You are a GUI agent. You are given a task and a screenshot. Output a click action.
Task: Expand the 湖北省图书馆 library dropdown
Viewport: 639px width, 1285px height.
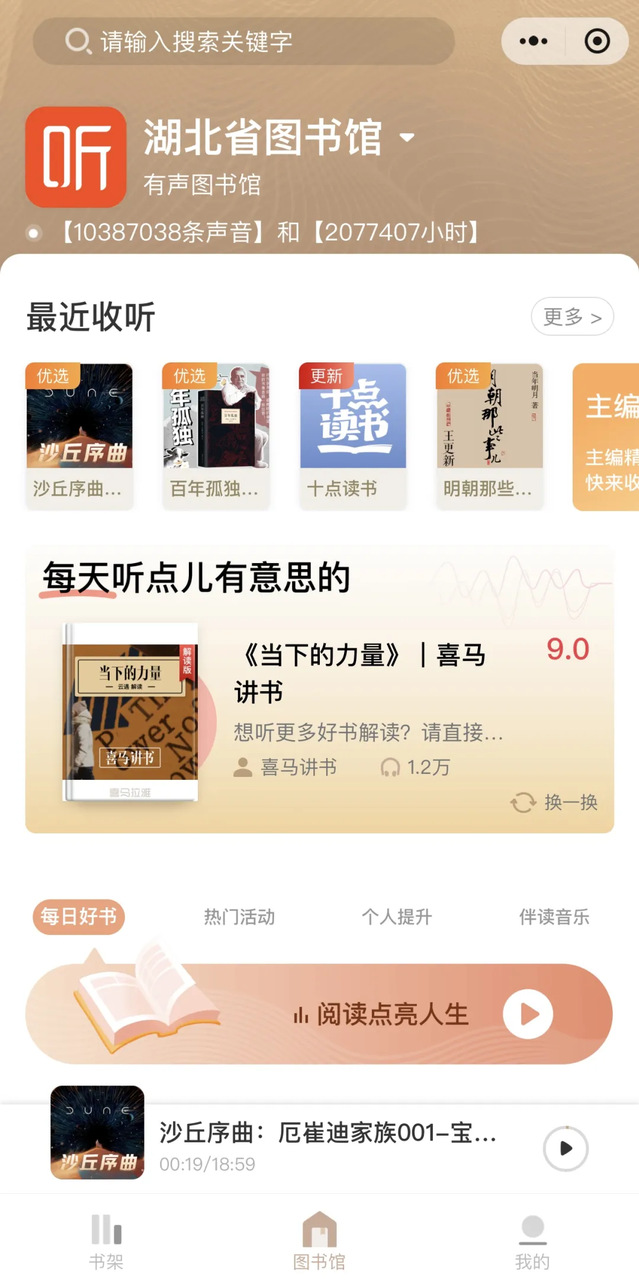[x=407, y=138]
